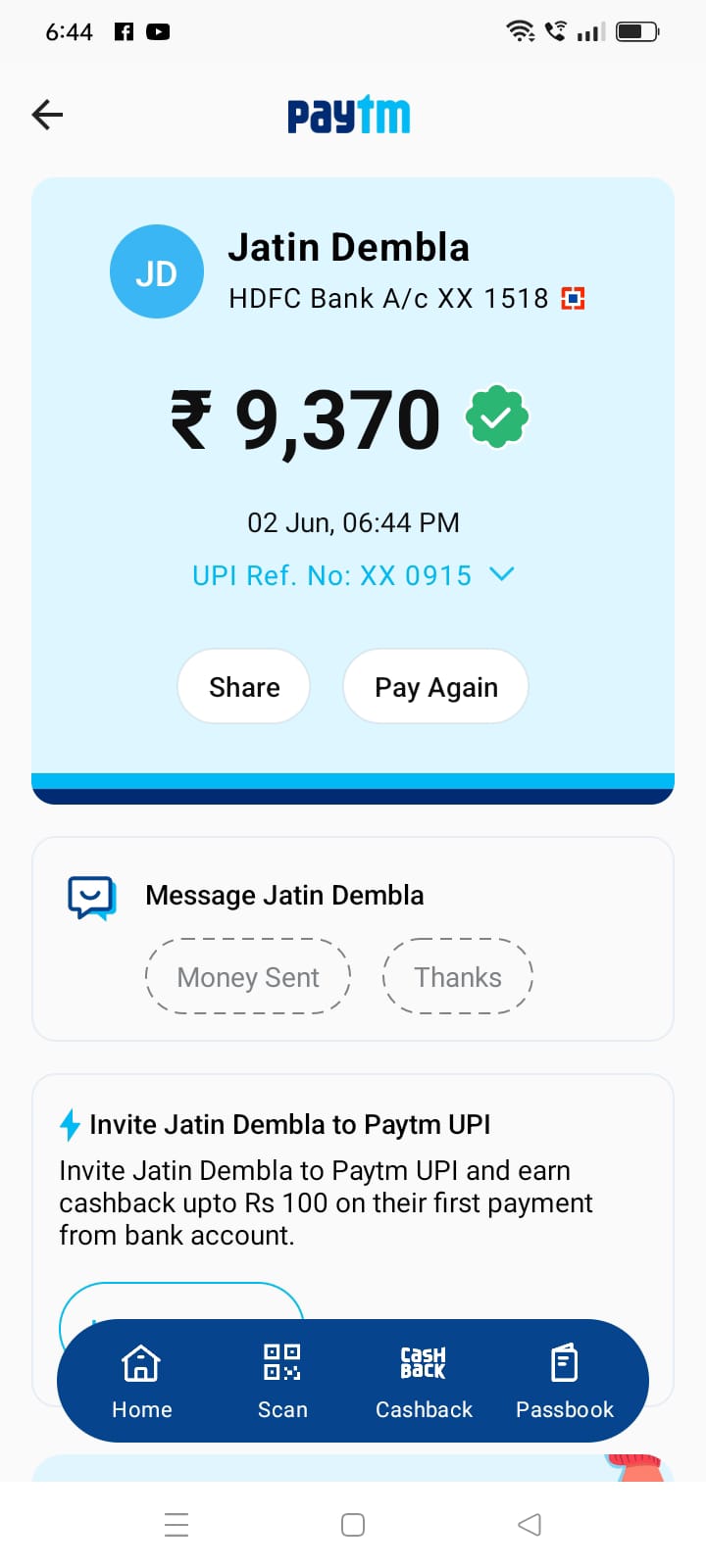Send the Money Sent quick message
The height and width of the screenshot is (1568, 706).
(x=248, y=977)
